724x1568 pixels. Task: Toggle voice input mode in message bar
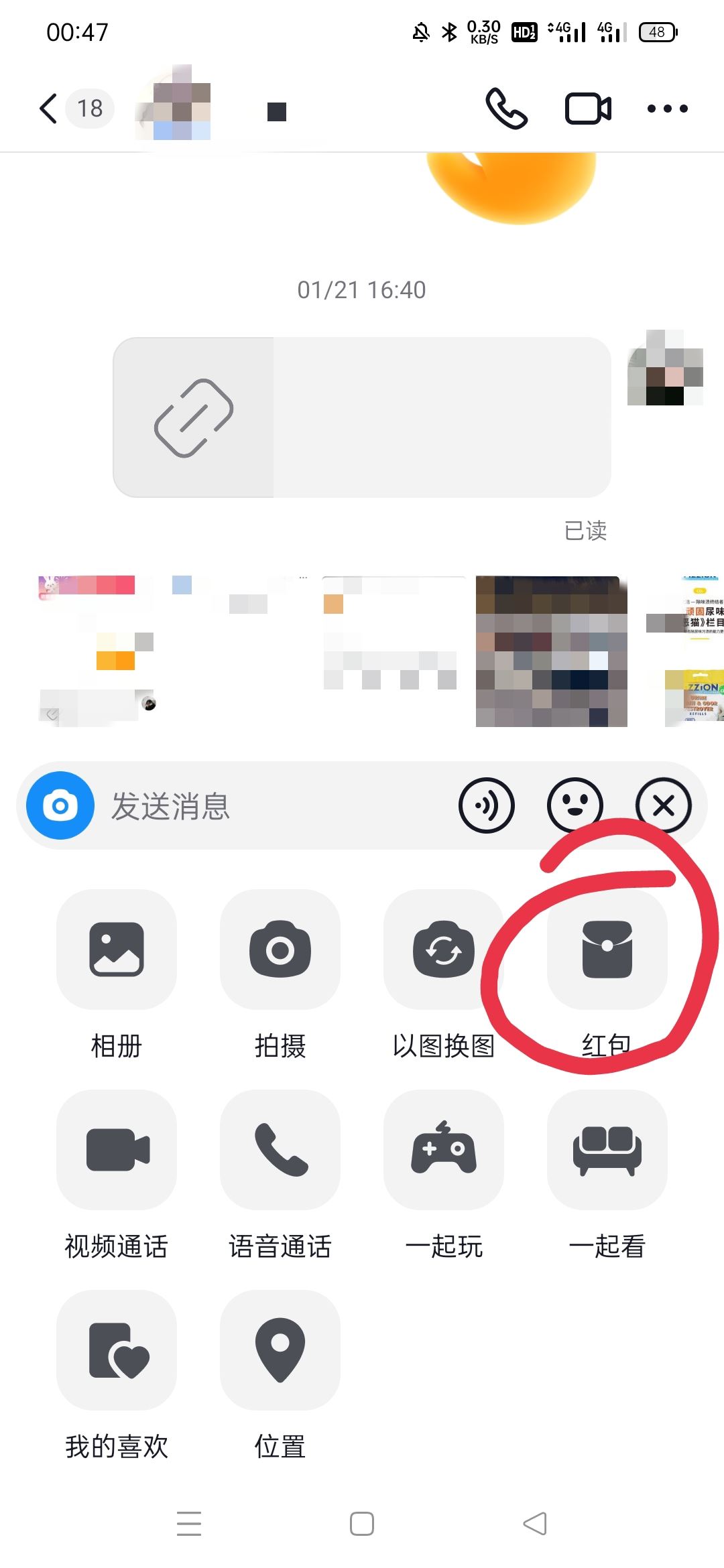[487, 806]
